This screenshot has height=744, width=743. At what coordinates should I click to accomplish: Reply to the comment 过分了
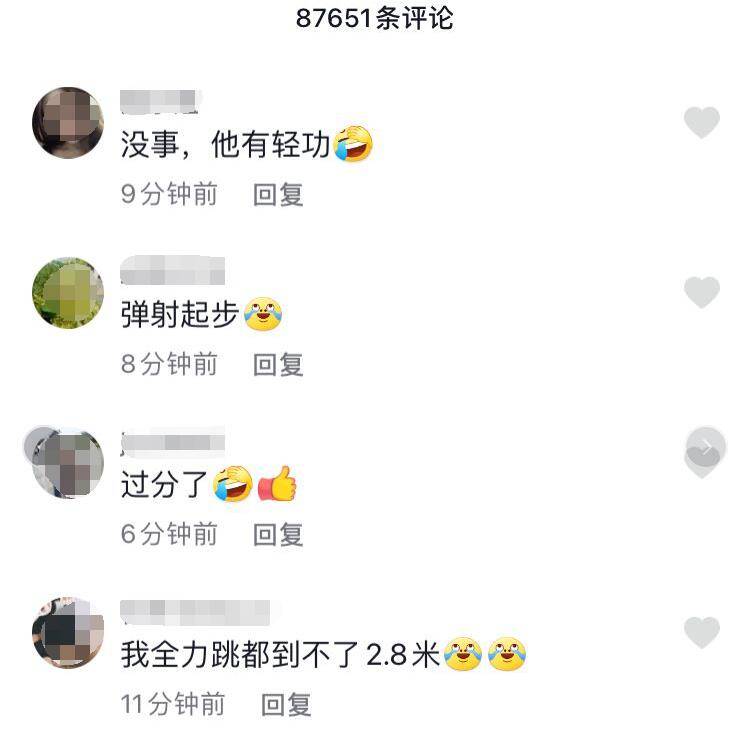[x=277, y=534]
